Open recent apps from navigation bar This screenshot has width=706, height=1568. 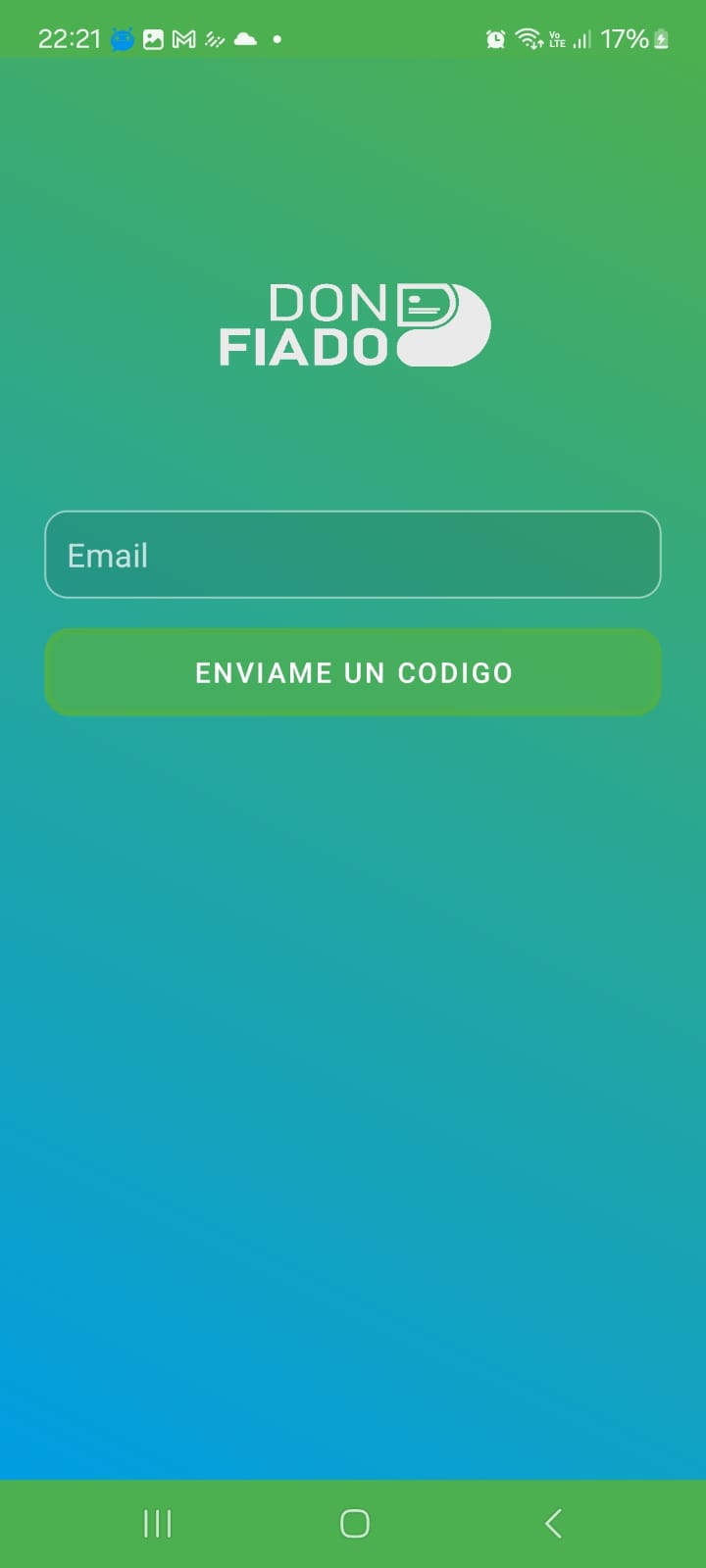[157, 1523]
